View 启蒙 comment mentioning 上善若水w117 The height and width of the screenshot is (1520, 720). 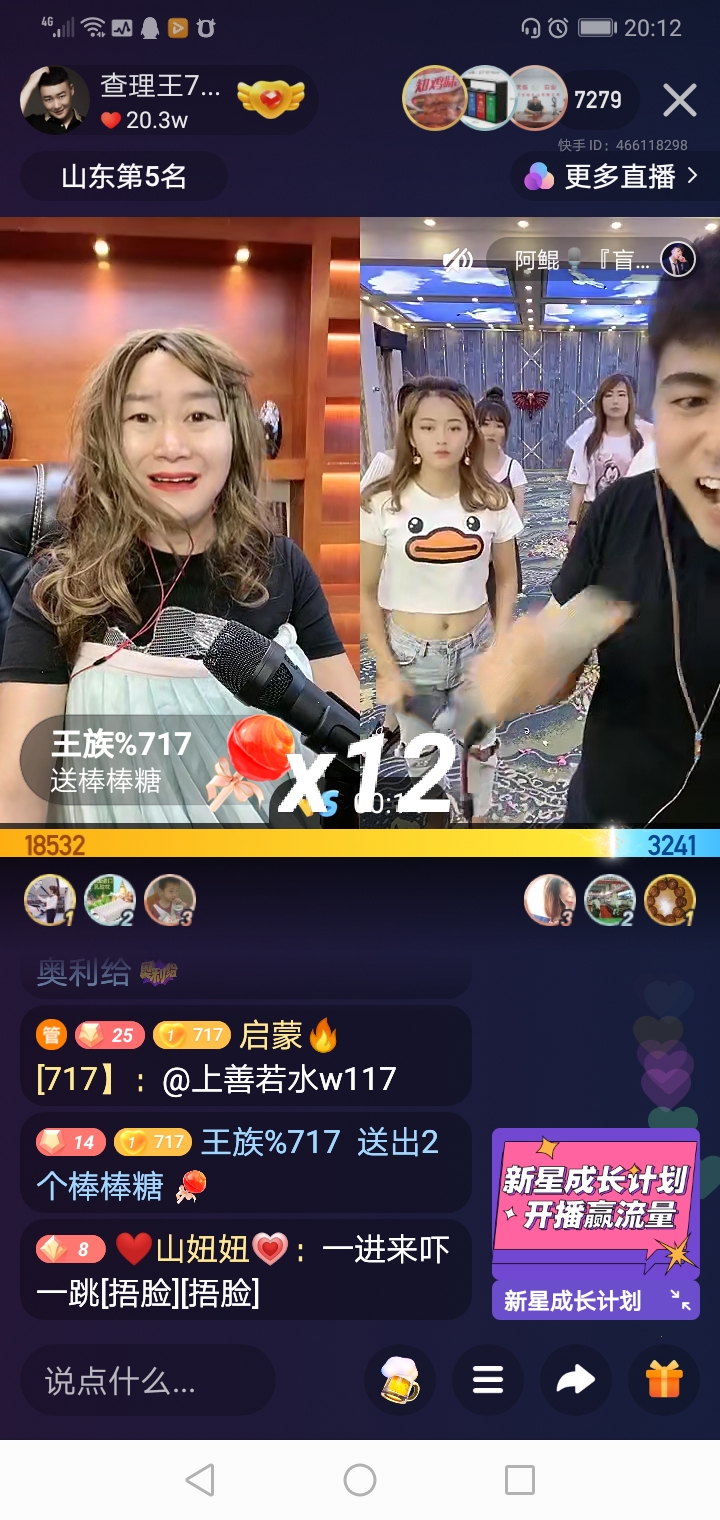[x=245, y=1057]
